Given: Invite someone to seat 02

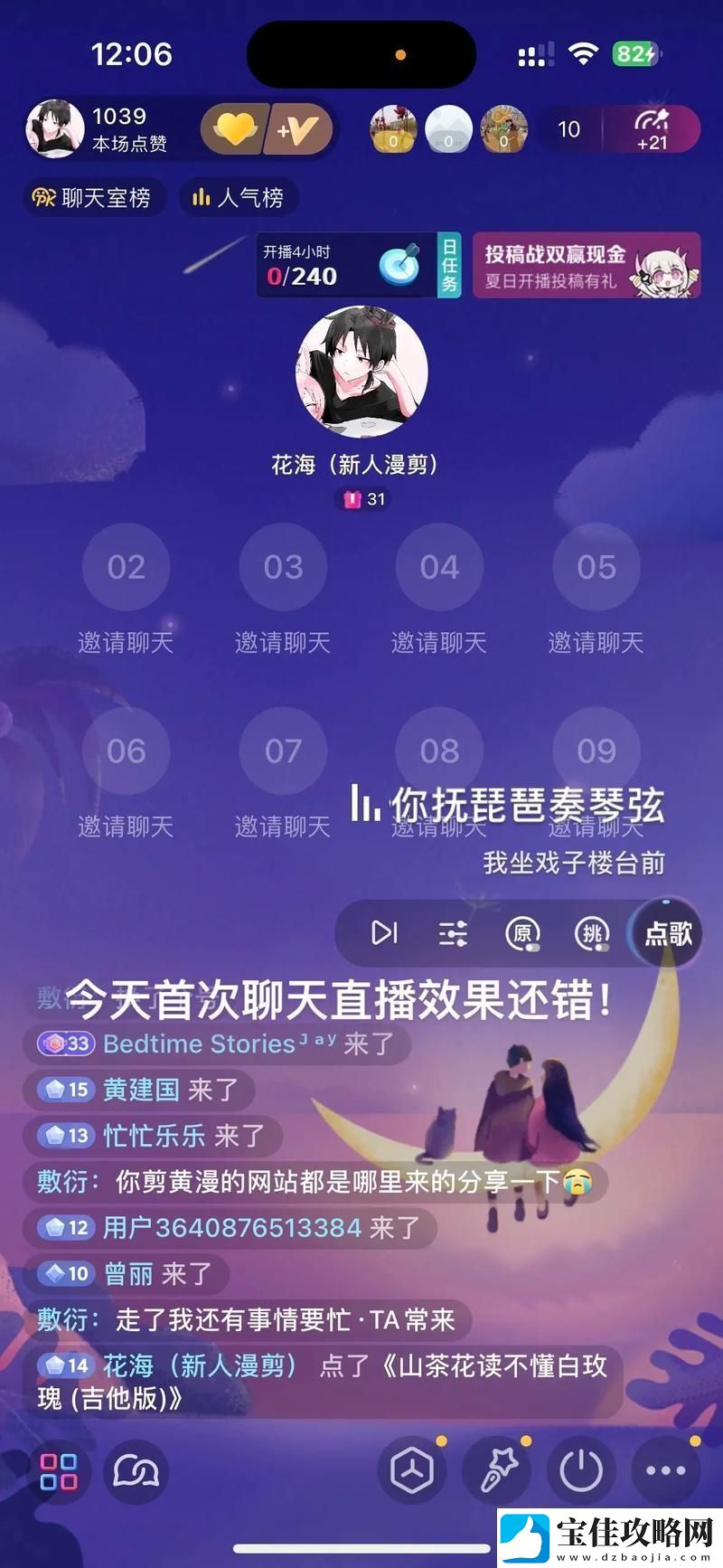Looking at the screenshot, I should [126, 568].
